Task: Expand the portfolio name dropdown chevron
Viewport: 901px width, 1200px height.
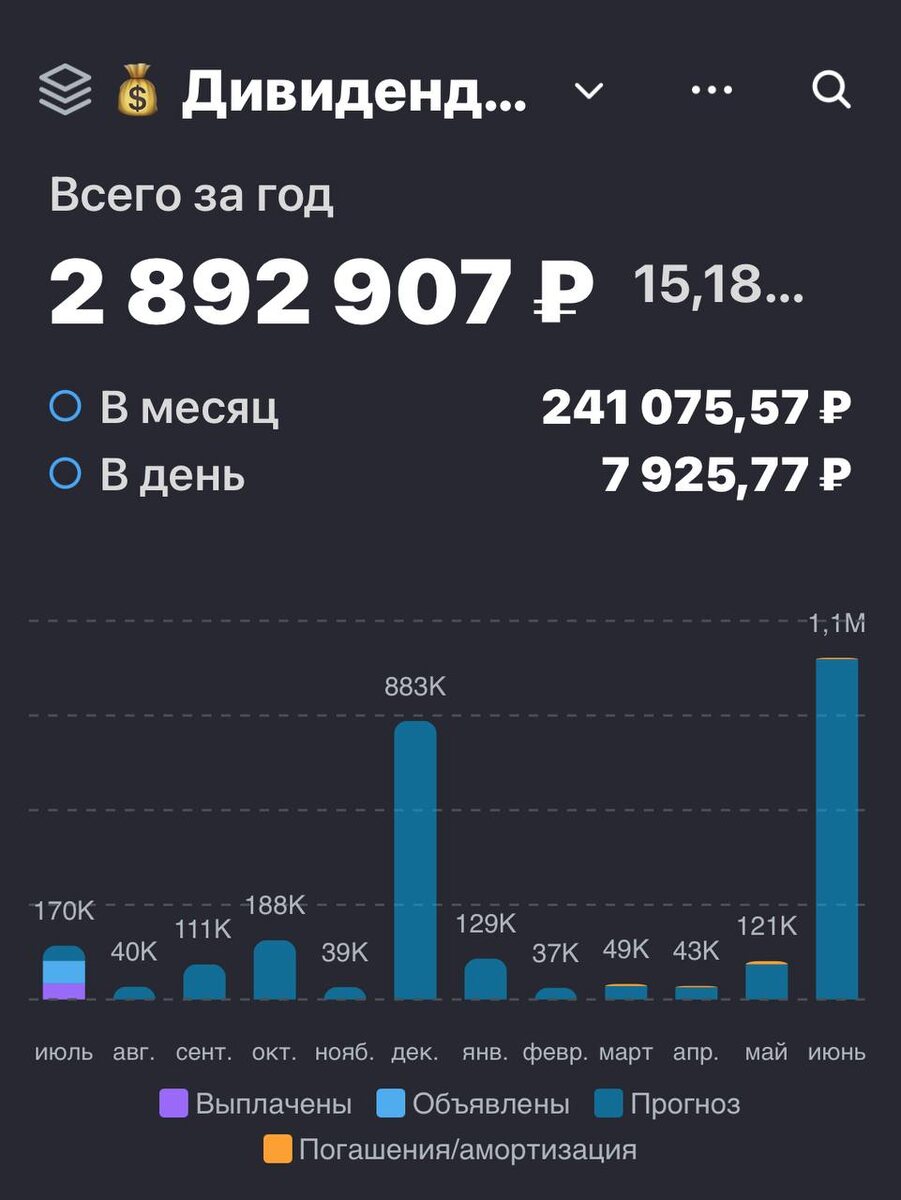Action: click(588, 91)
